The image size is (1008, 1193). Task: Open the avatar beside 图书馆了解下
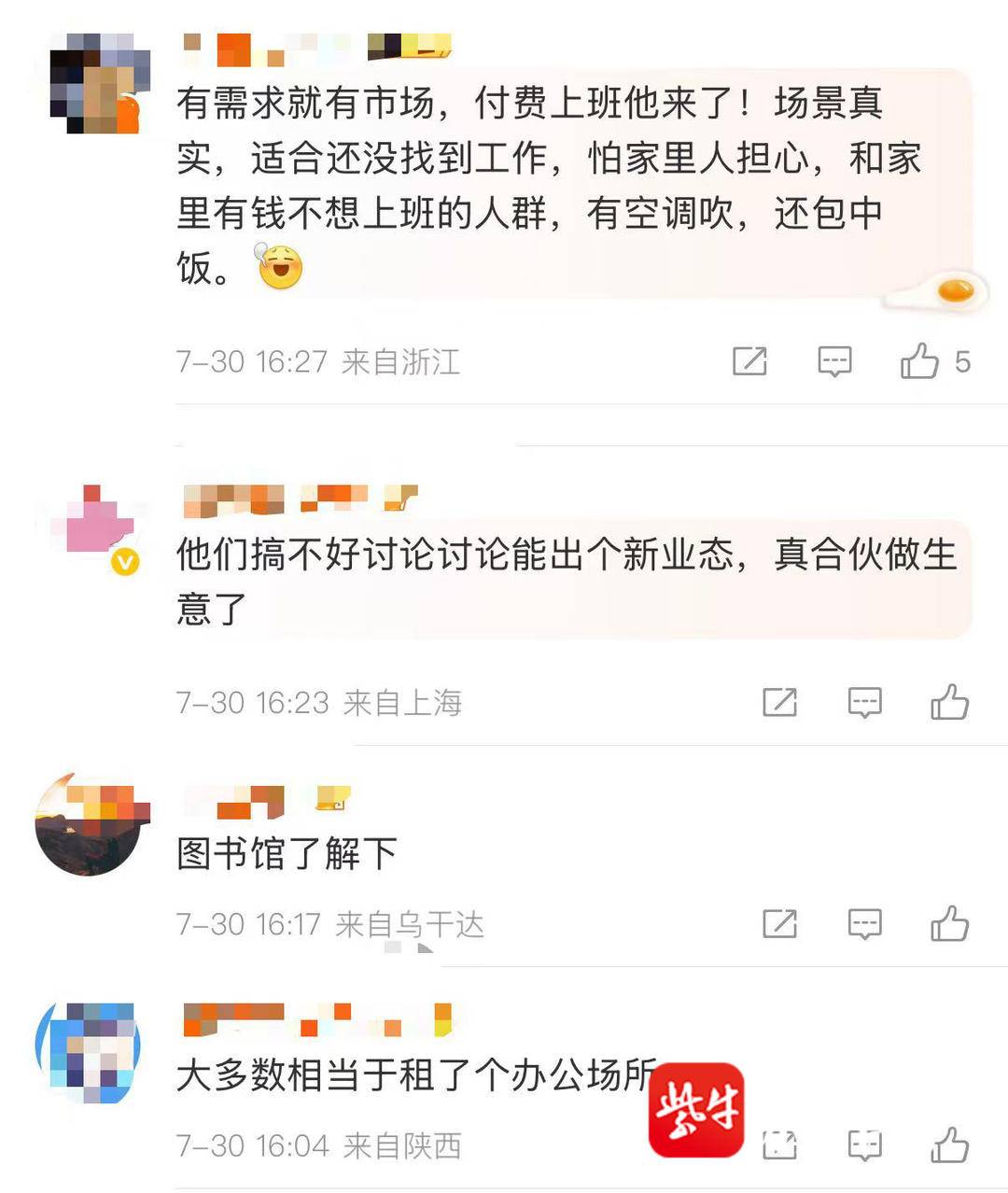[x=89, y=824]
